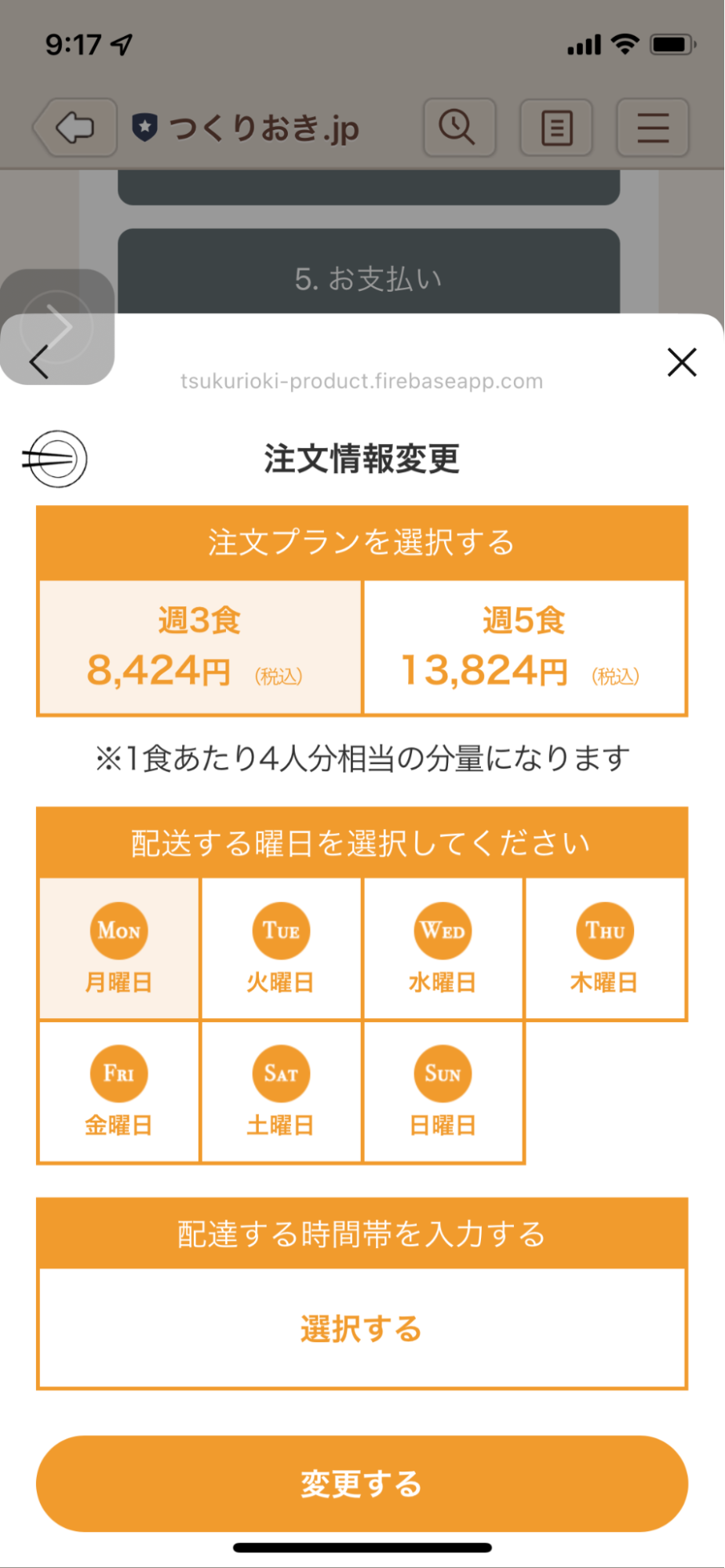Screen dimensions: 725x1568
Task: Choose 木曜日 as delivery day
Action: point(604,948)
